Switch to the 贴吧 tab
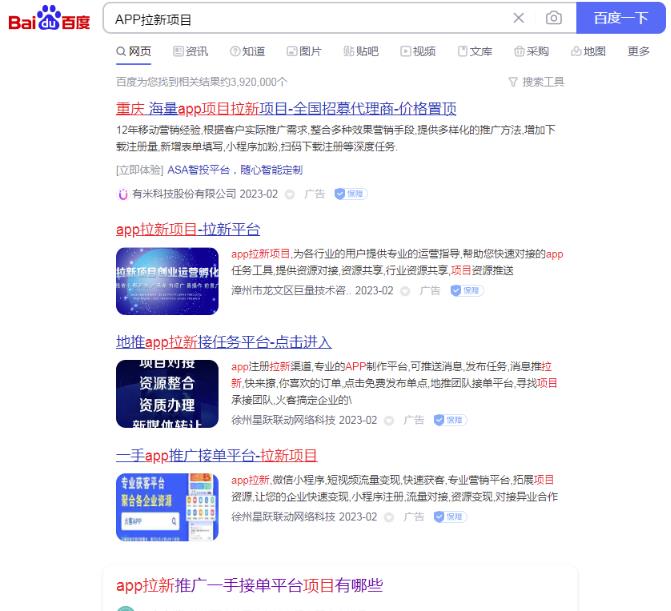The height and width of the screenshot is (611, 671). coord(361,51)
